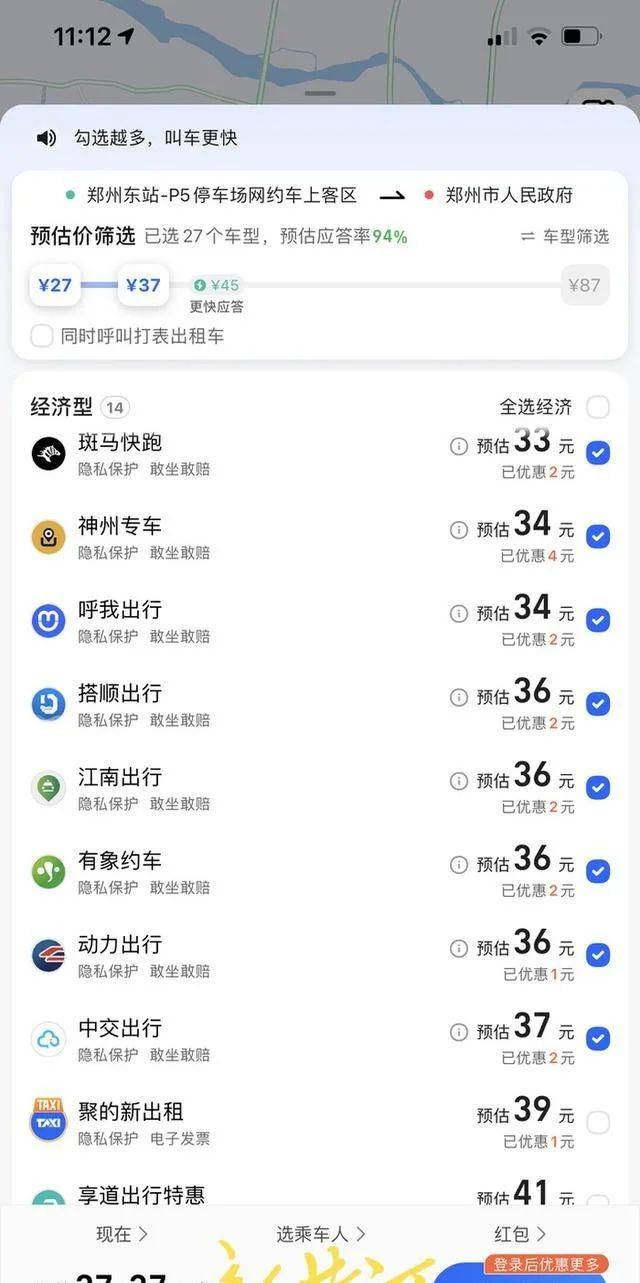
Task: Show 神州专车 fare details info icon
Action: click(x=459, y=530)
